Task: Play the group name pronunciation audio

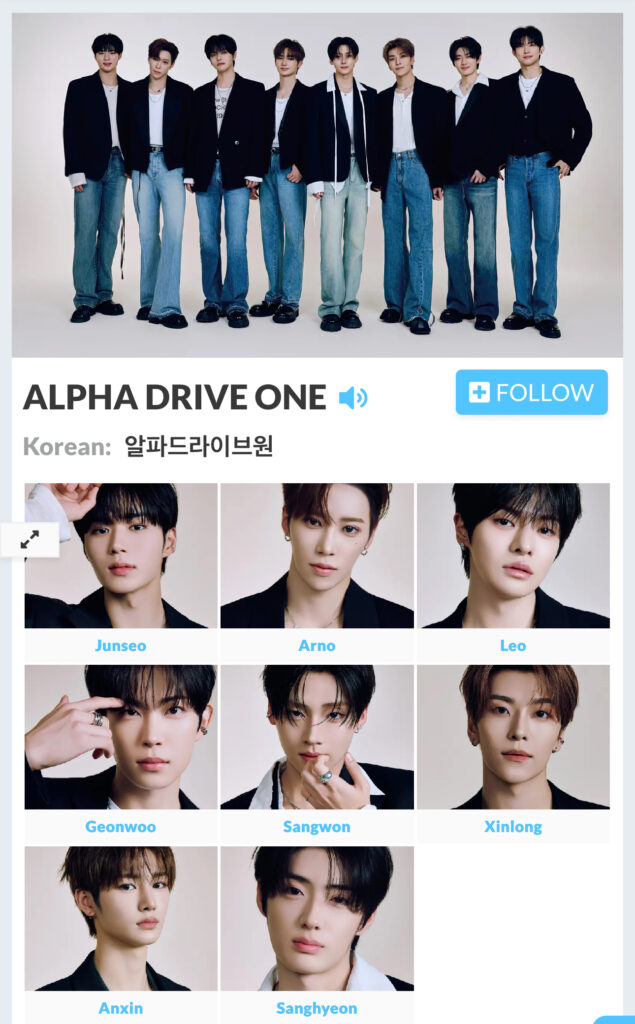Action: [353, 398]
